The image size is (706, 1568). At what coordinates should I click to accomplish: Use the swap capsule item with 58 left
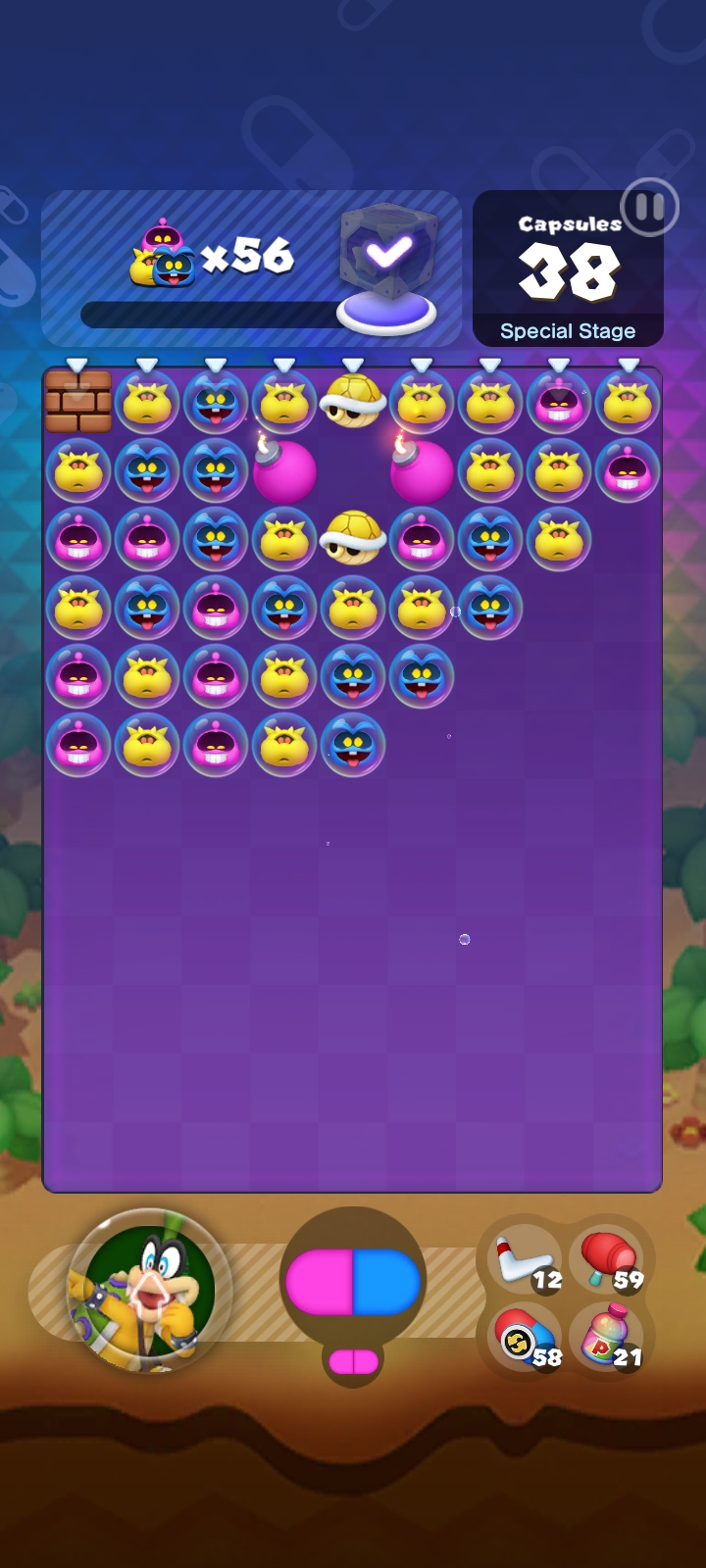[x=527, y=1340]
